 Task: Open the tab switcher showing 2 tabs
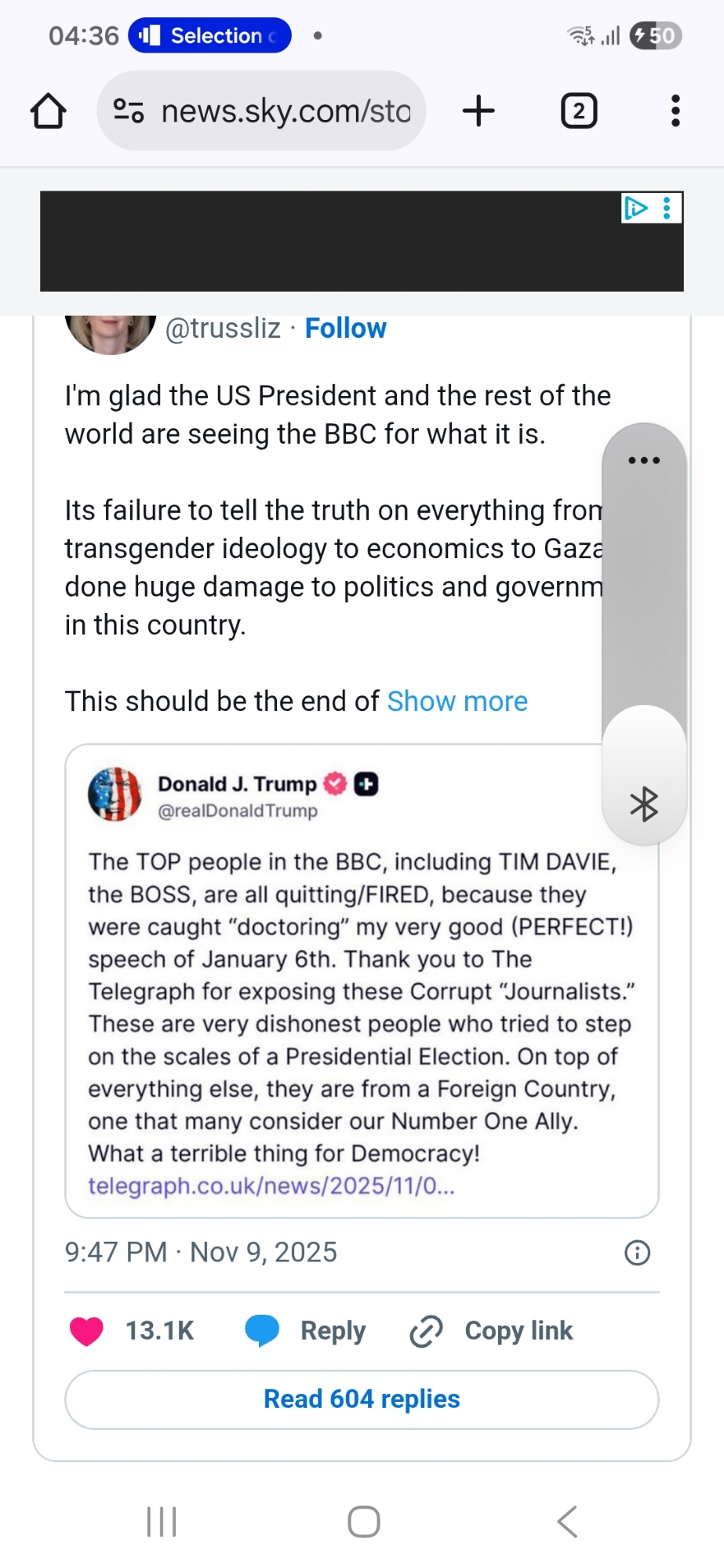click(579, 111)
